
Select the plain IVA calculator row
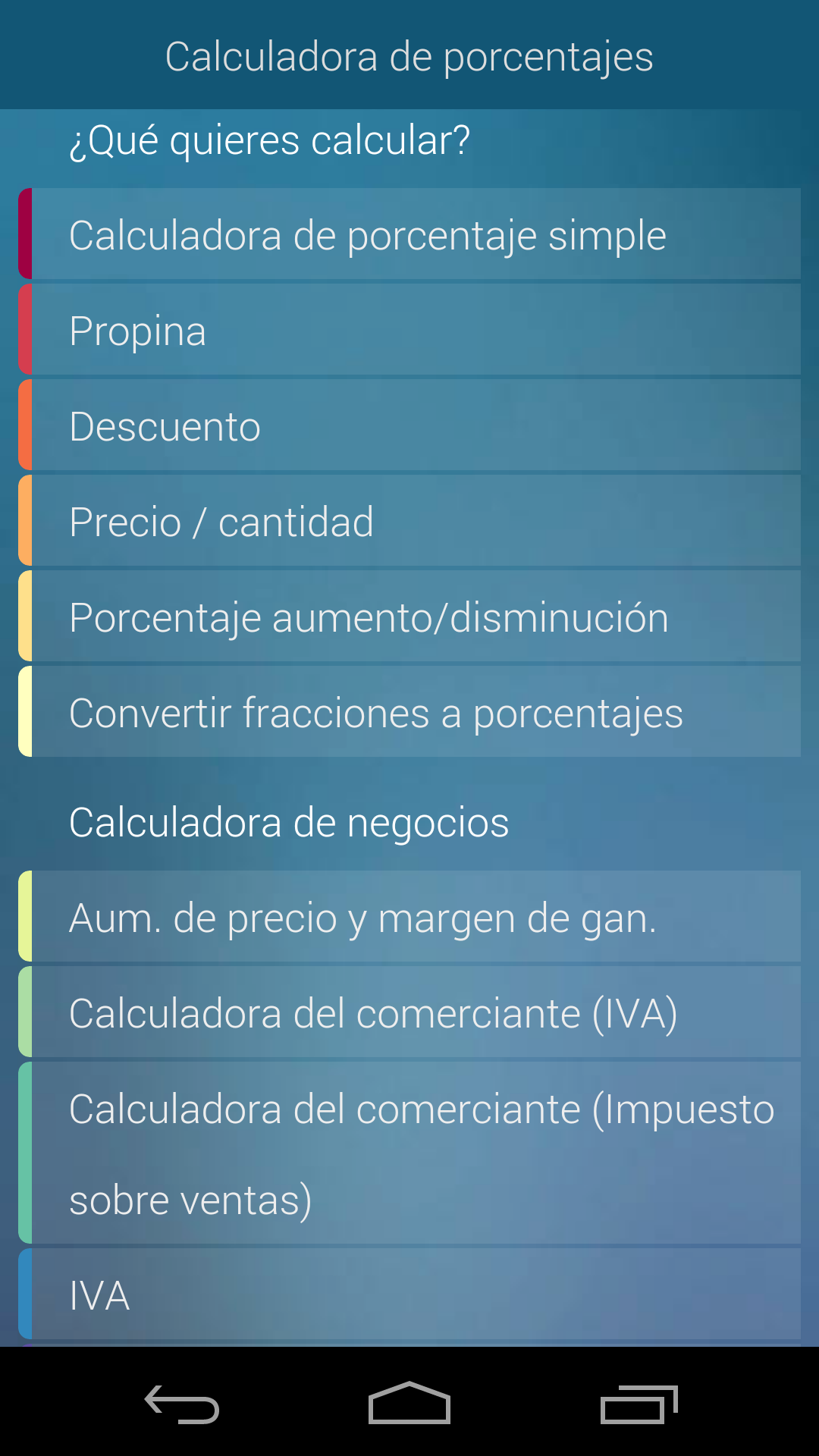(x=409, y=1294)
